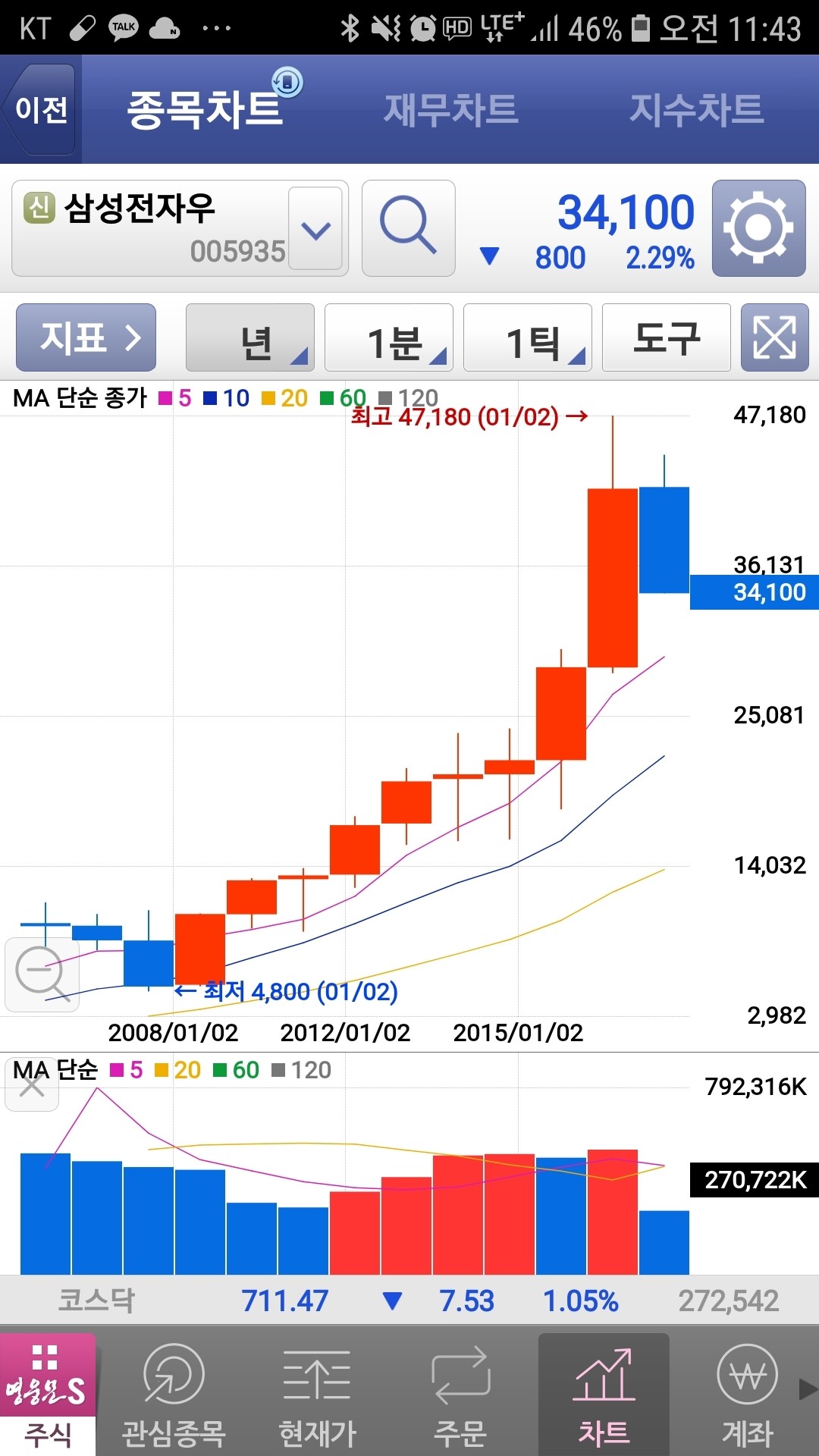The image size is (819, 1456).
Task: Expand the chart to fullscreen
Action: pos(773,338)
